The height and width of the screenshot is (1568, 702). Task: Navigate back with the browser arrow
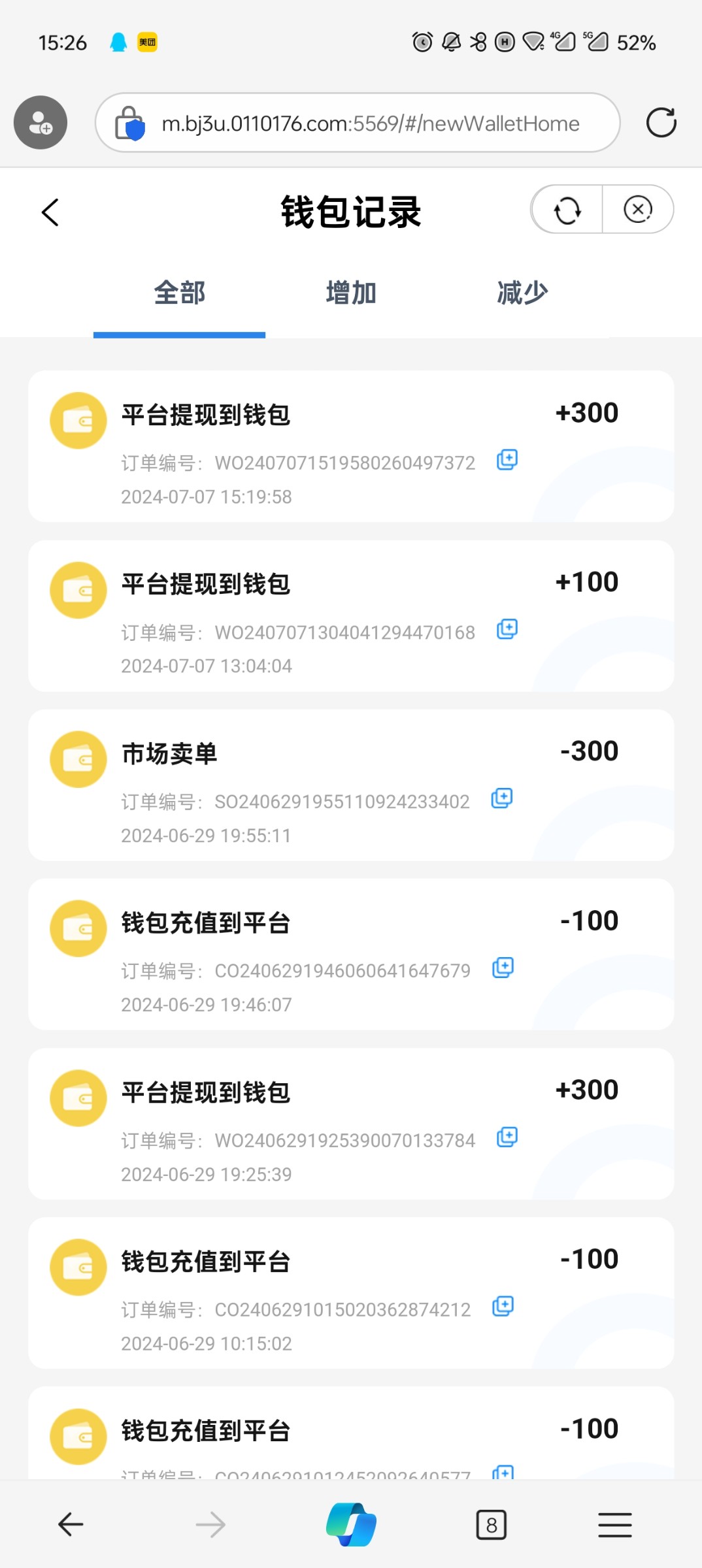(x=71, y=1525)
